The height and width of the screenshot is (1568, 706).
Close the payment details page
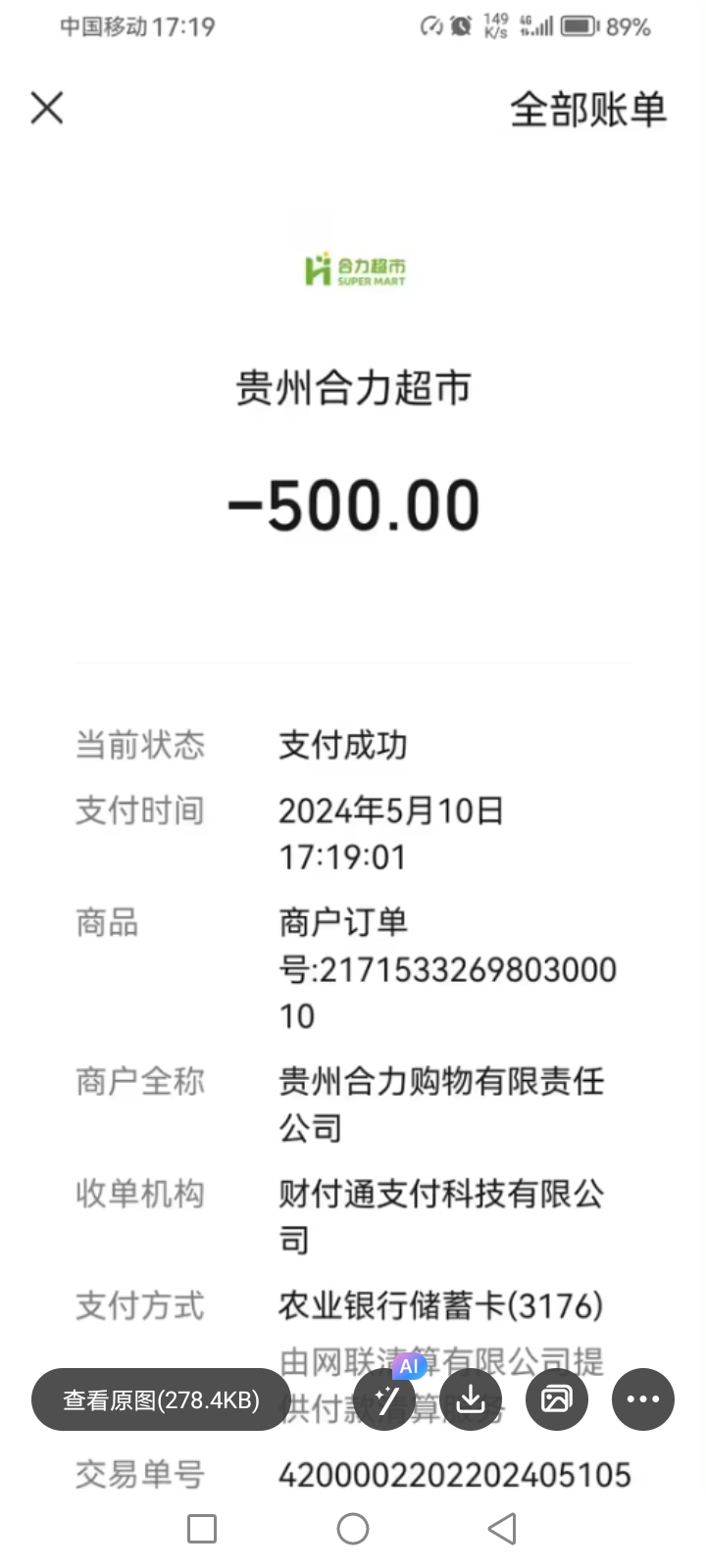(47, 108)
